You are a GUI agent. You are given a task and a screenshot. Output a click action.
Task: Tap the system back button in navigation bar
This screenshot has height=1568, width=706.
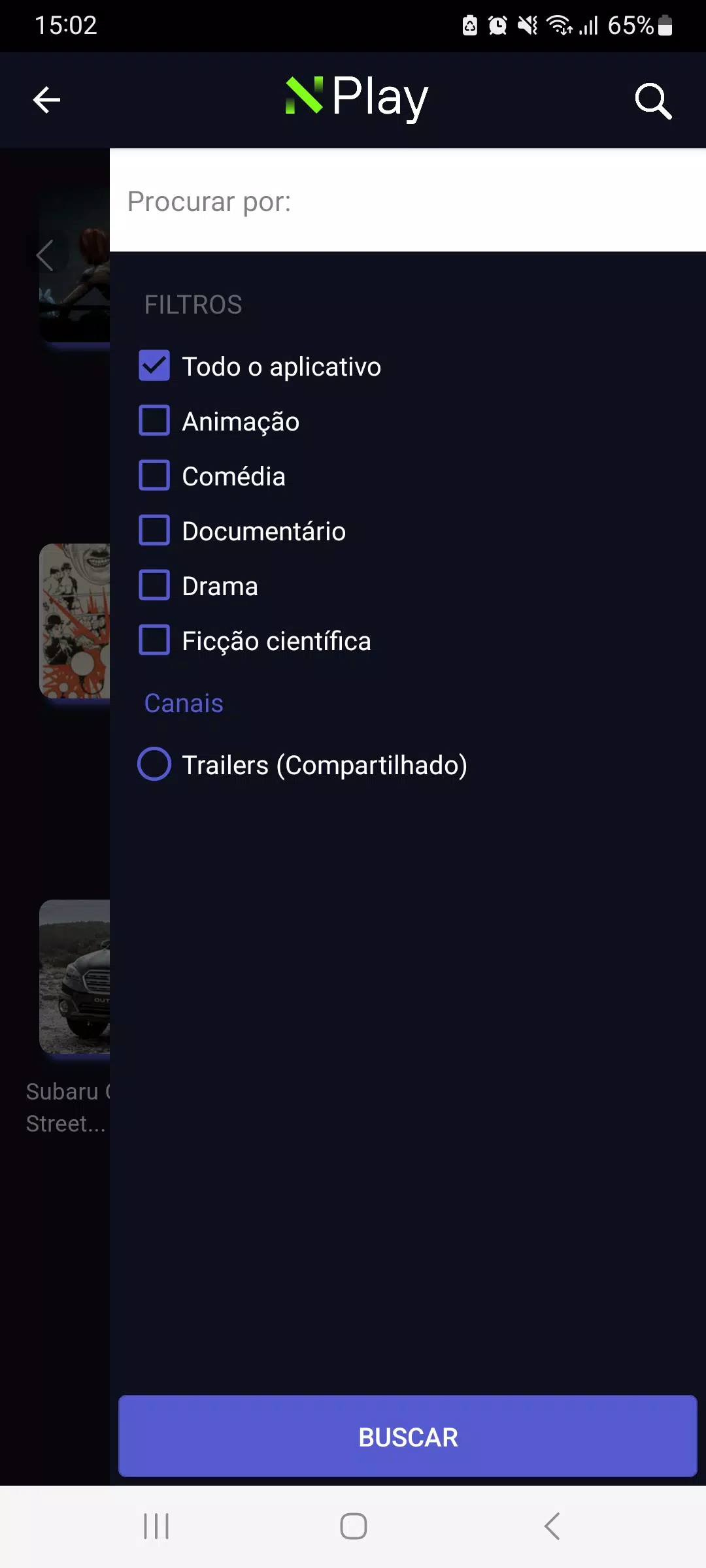pos(551,1527)
